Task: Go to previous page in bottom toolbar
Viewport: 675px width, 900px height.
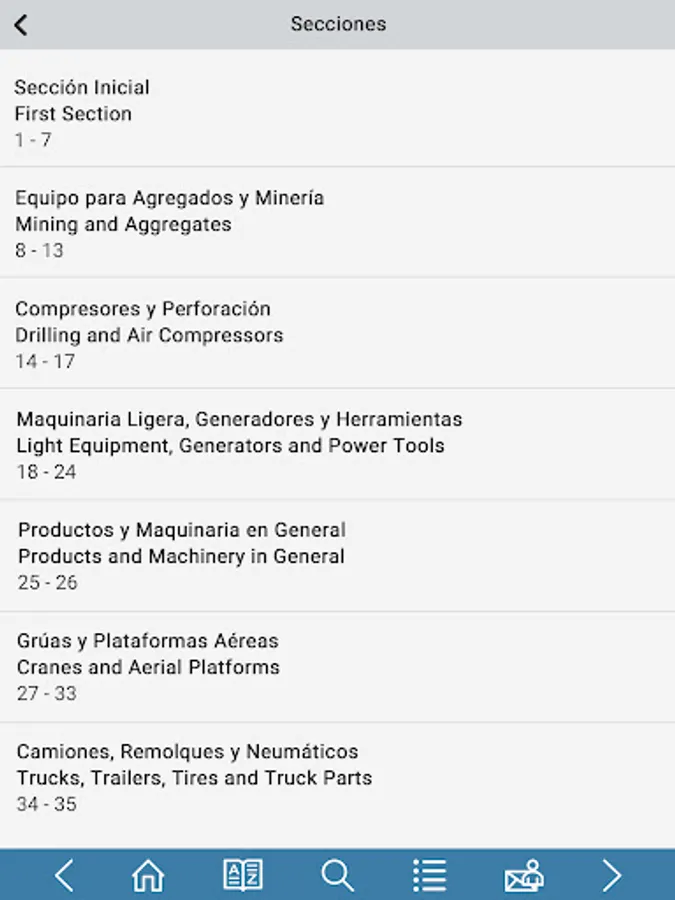Action: pos(64,875)
